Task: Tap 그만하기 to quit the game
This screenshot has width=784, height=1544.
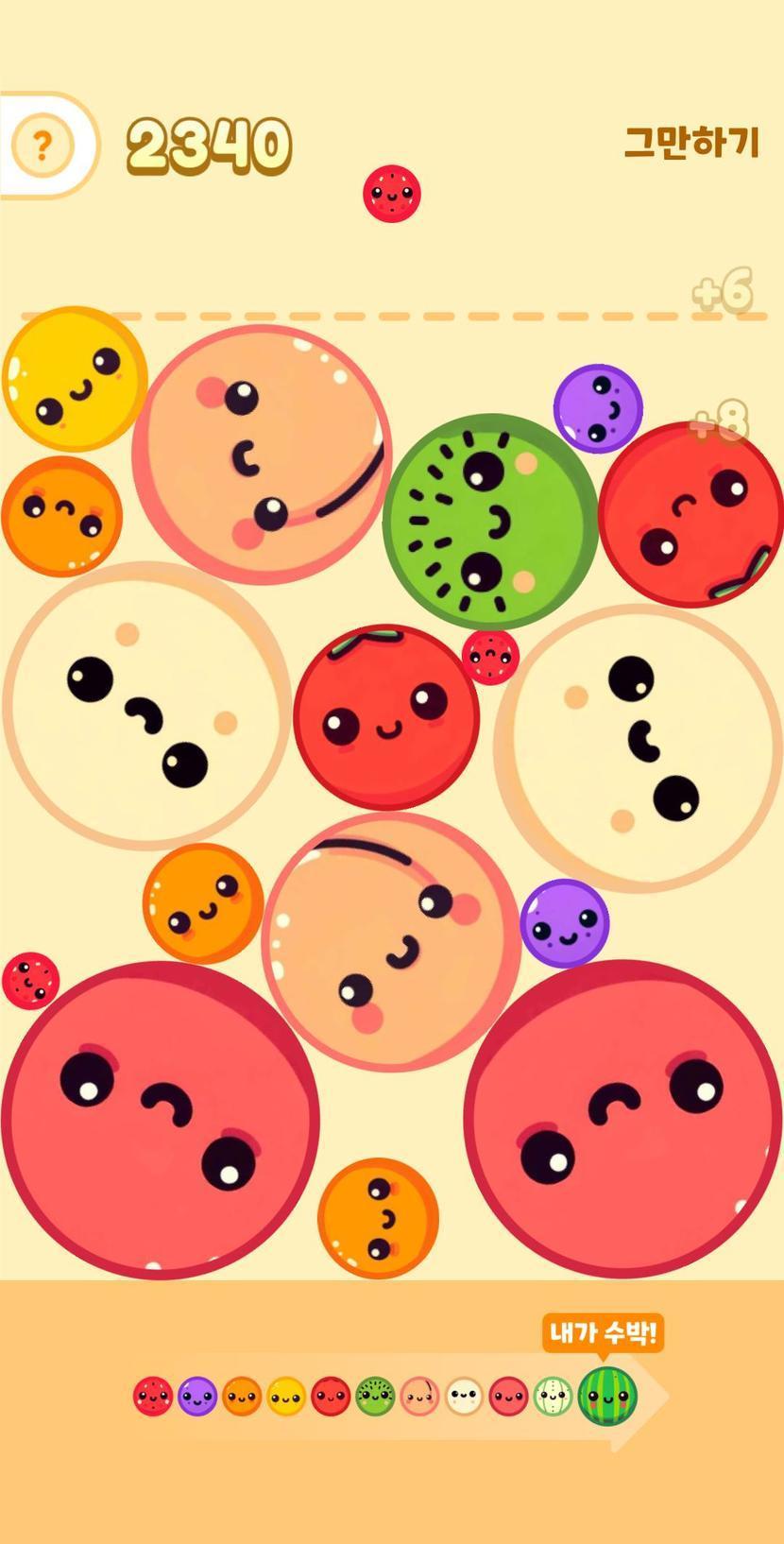Action: (x=691, y=143)
